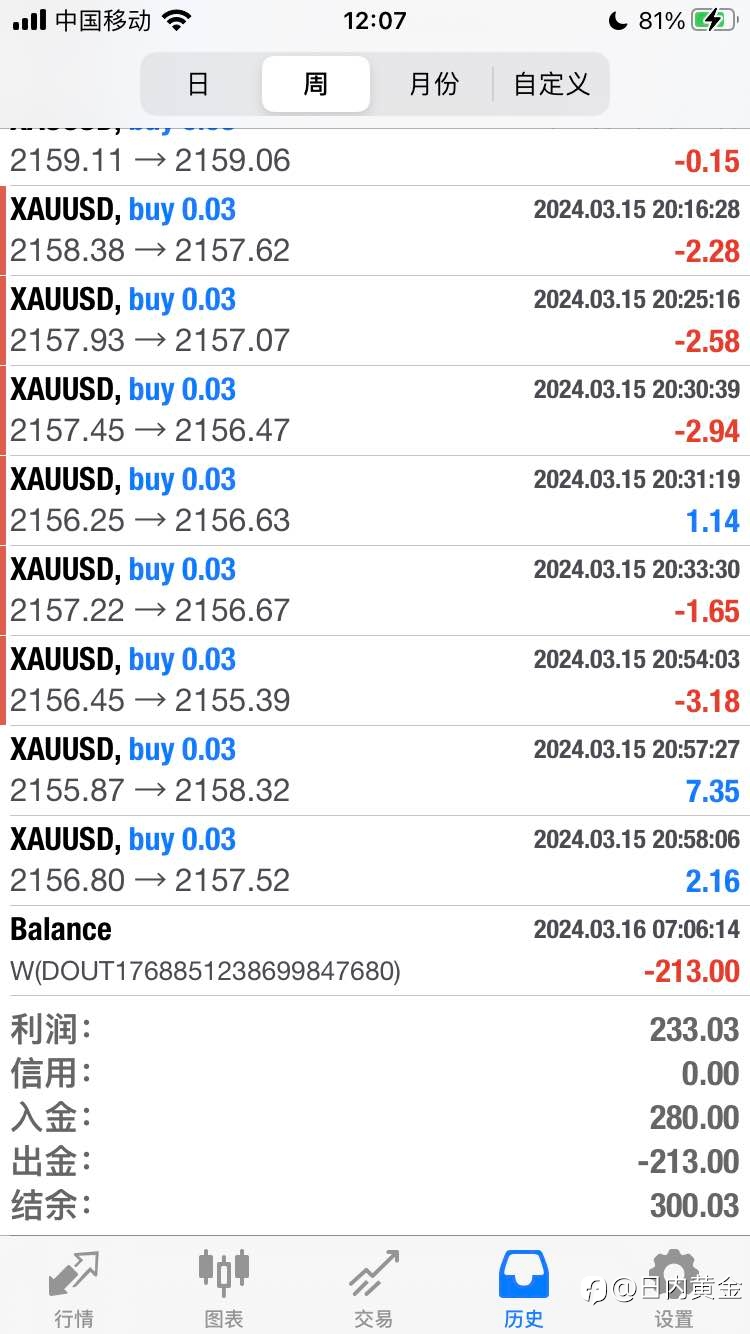
Task: Open the 历史 history tab
Action: tap(524, 1288)
